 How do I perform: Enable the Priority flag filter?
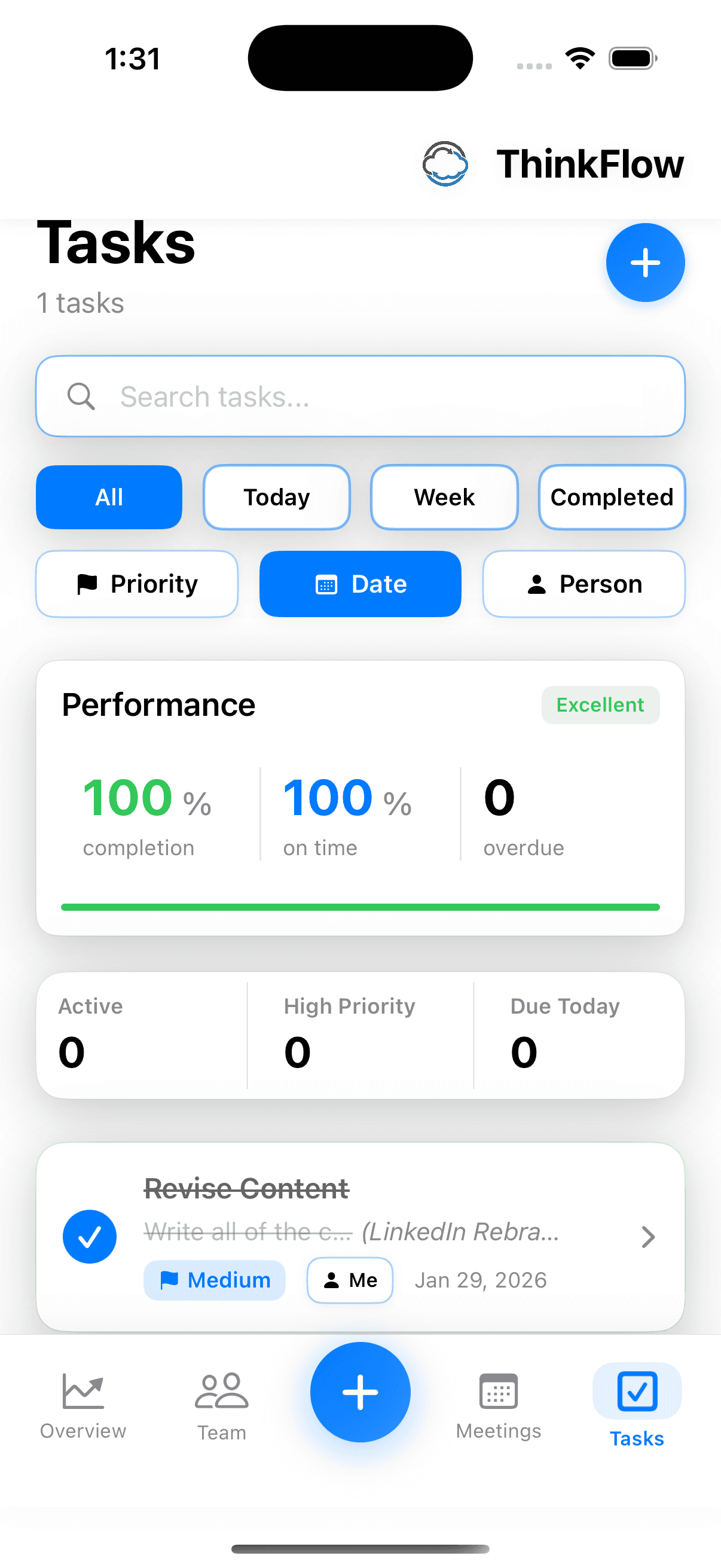[136, 584]
